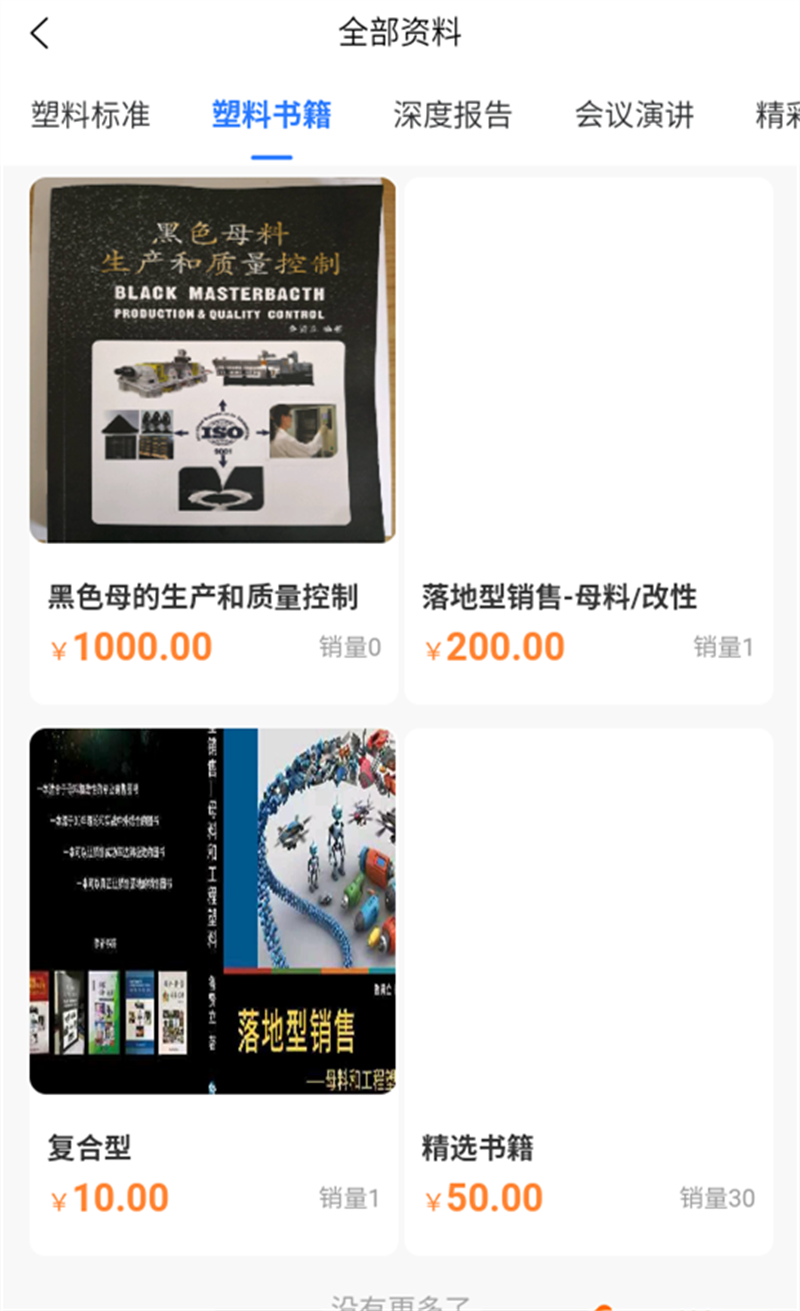Open the 落地型销售-母料/改性 item card
Screen dimensions: 800x1311
click(x=588, y=440)
